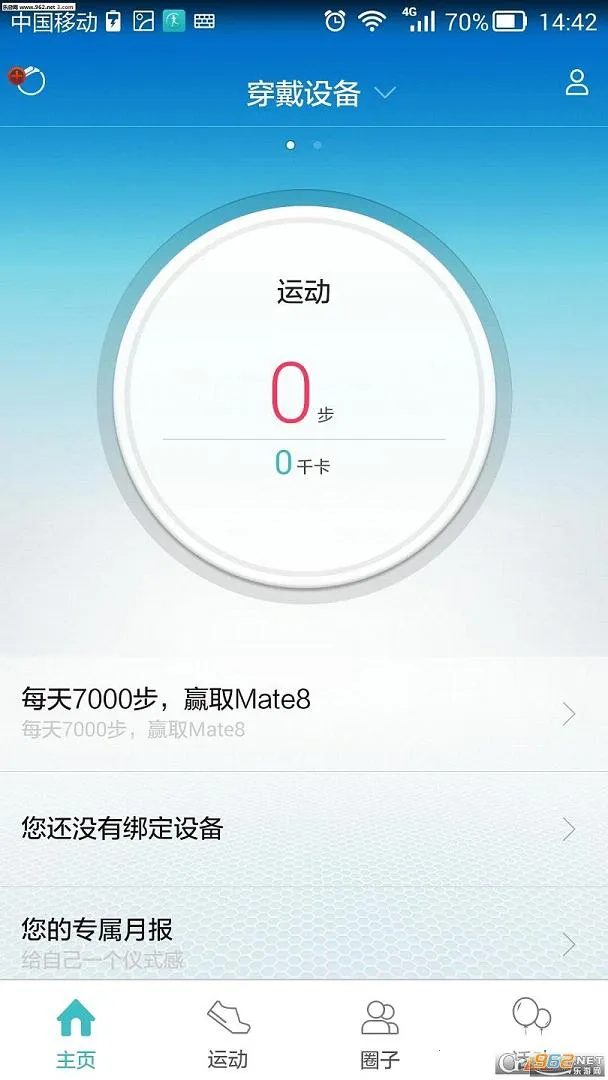This screenshot has width=608, height=1080.
Task: Select the second page indicator dot
Action: 317,145
